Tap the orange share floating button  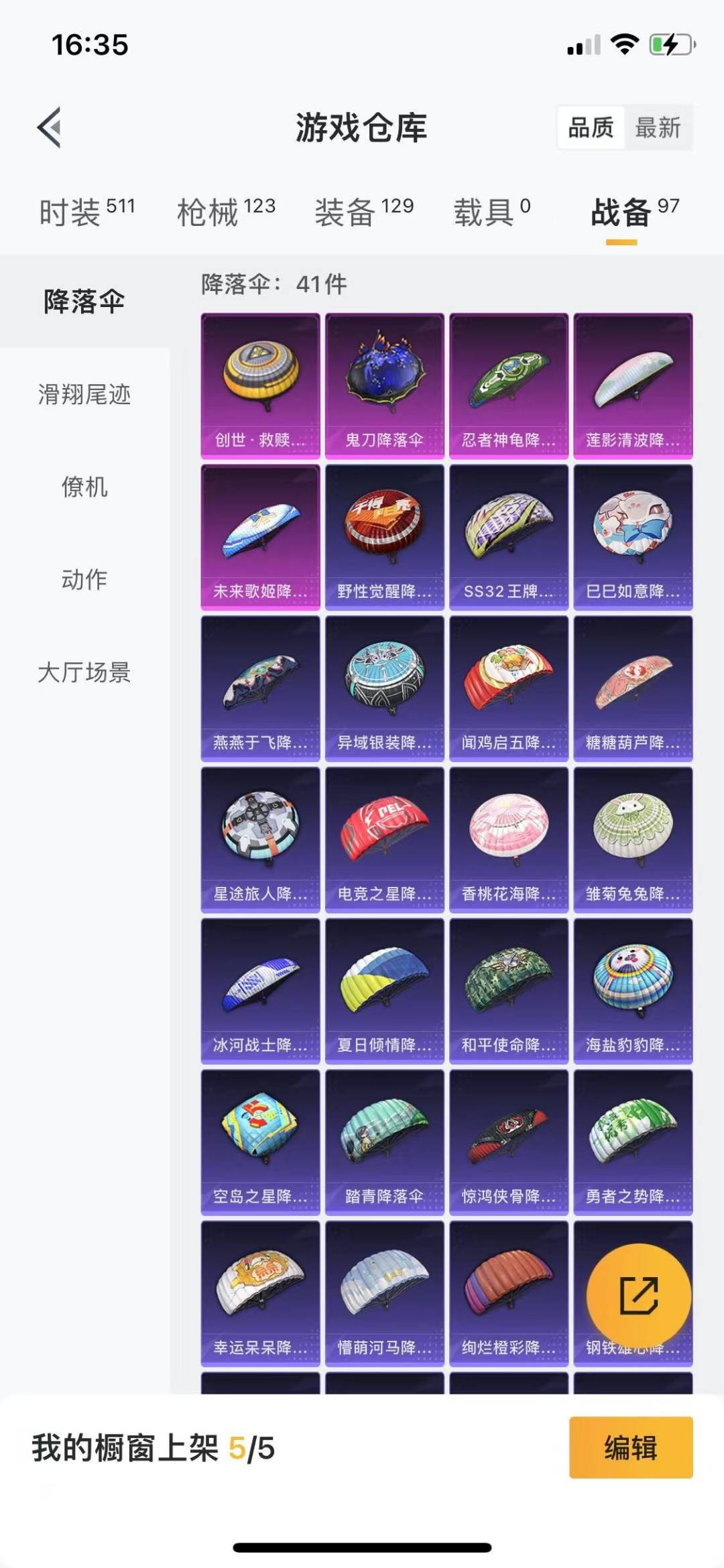point(639,1296)
